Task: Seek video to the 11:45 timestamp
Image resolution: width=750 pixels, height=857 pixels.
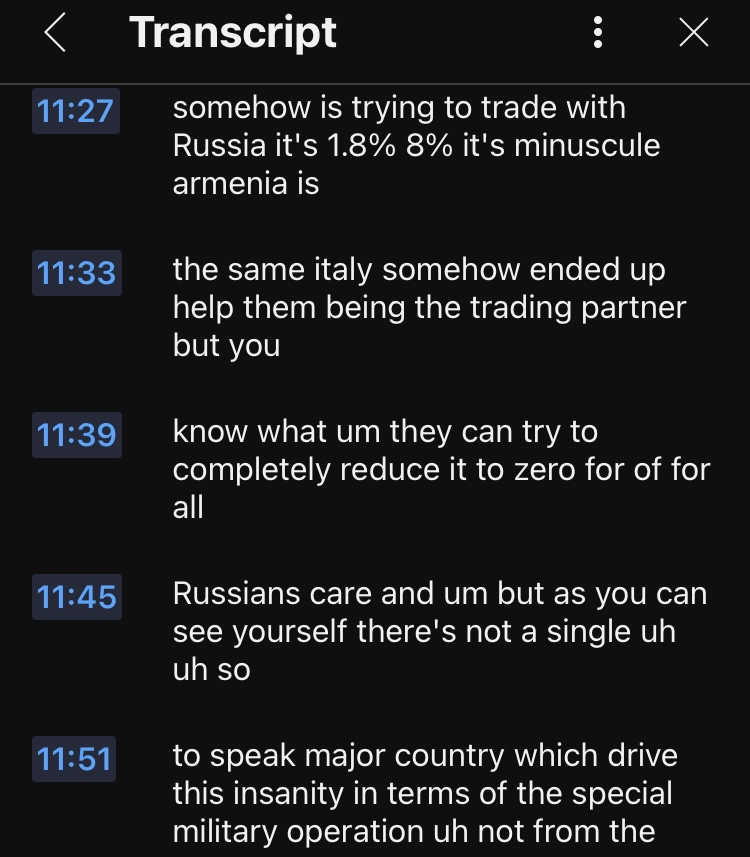Action: click(76, 597)
